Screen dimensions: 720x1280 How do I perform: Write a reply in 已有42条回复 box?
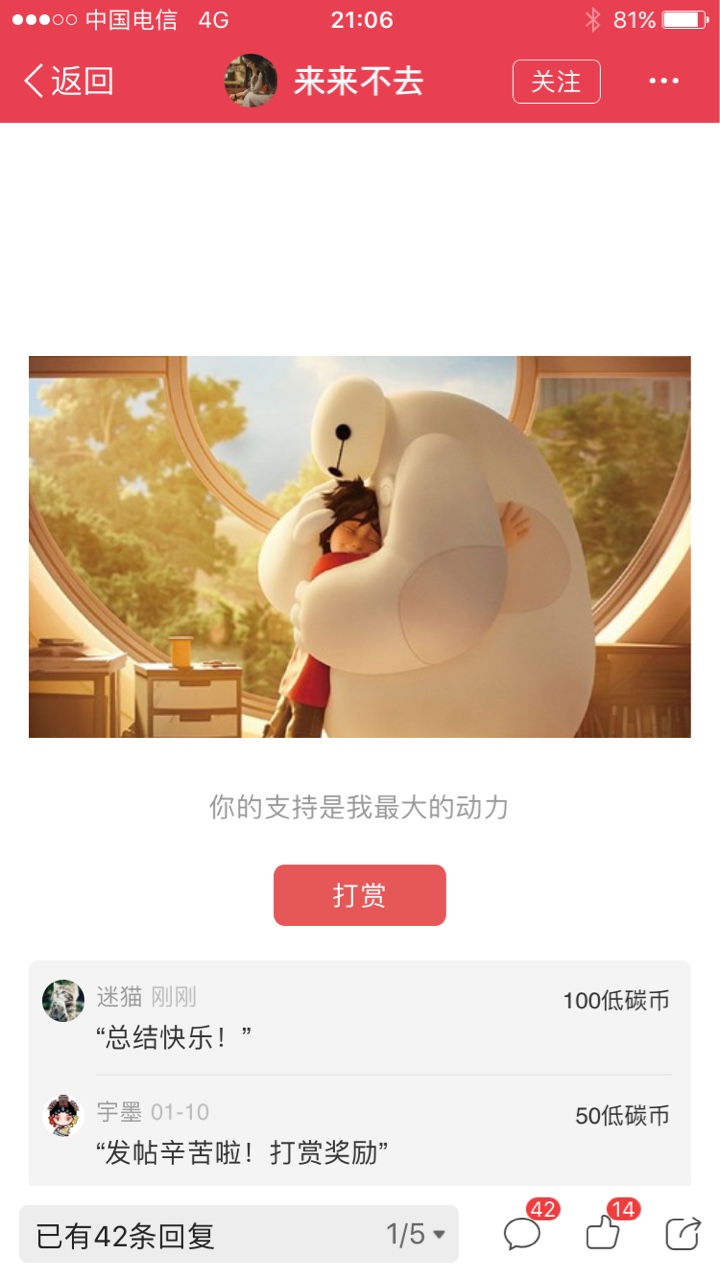(x=200, y=1234)
